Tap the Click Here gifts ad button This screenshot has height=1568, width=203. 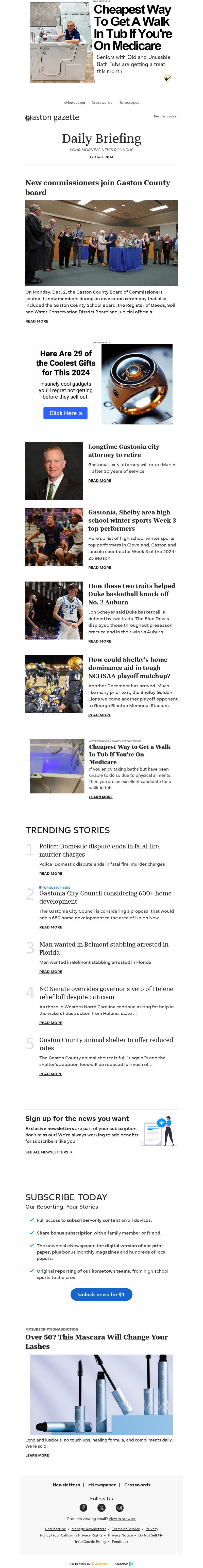coord(66,413)
